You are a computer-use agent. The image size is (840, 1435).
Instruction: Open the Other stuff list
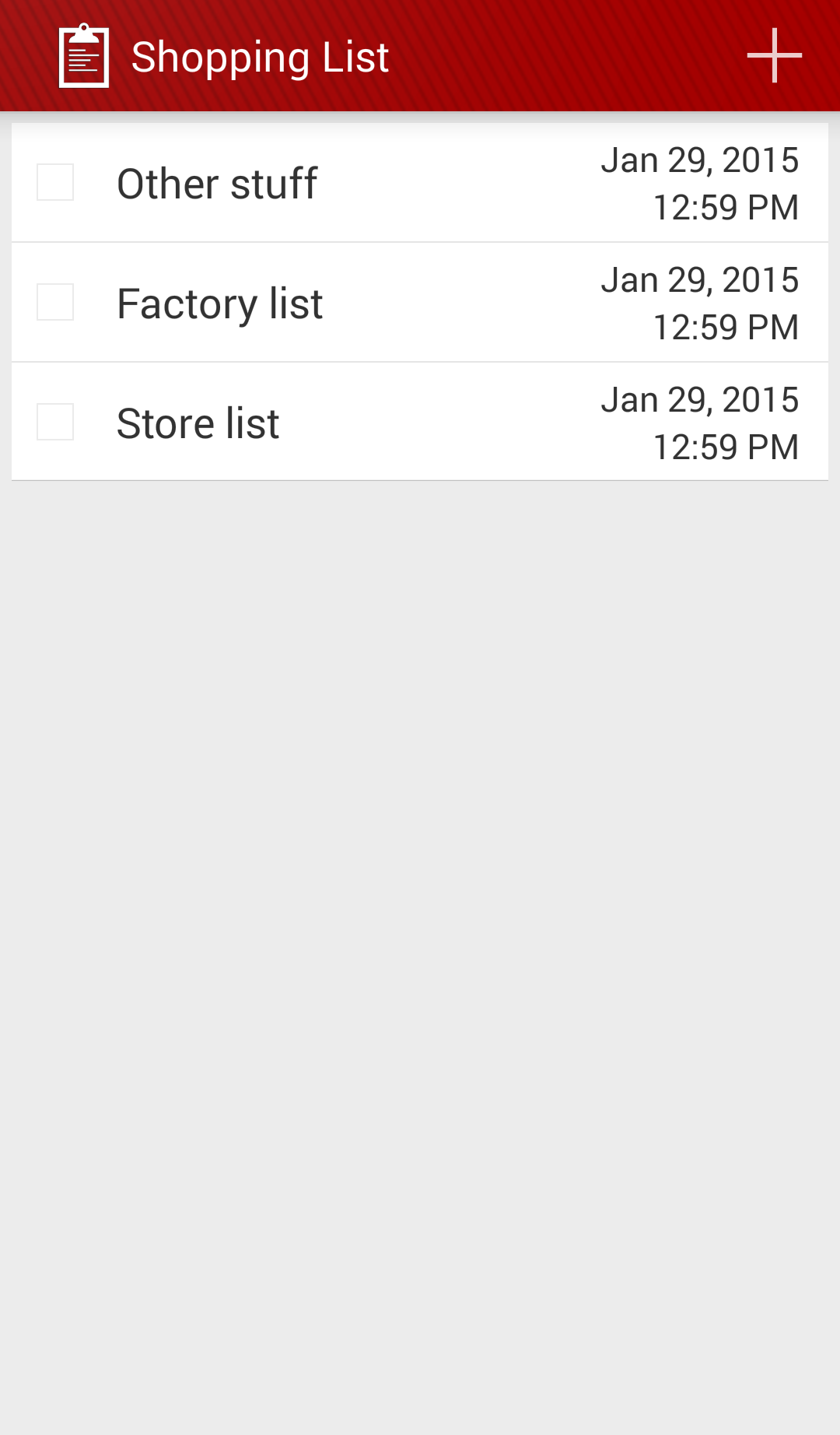tap(218, 184)
